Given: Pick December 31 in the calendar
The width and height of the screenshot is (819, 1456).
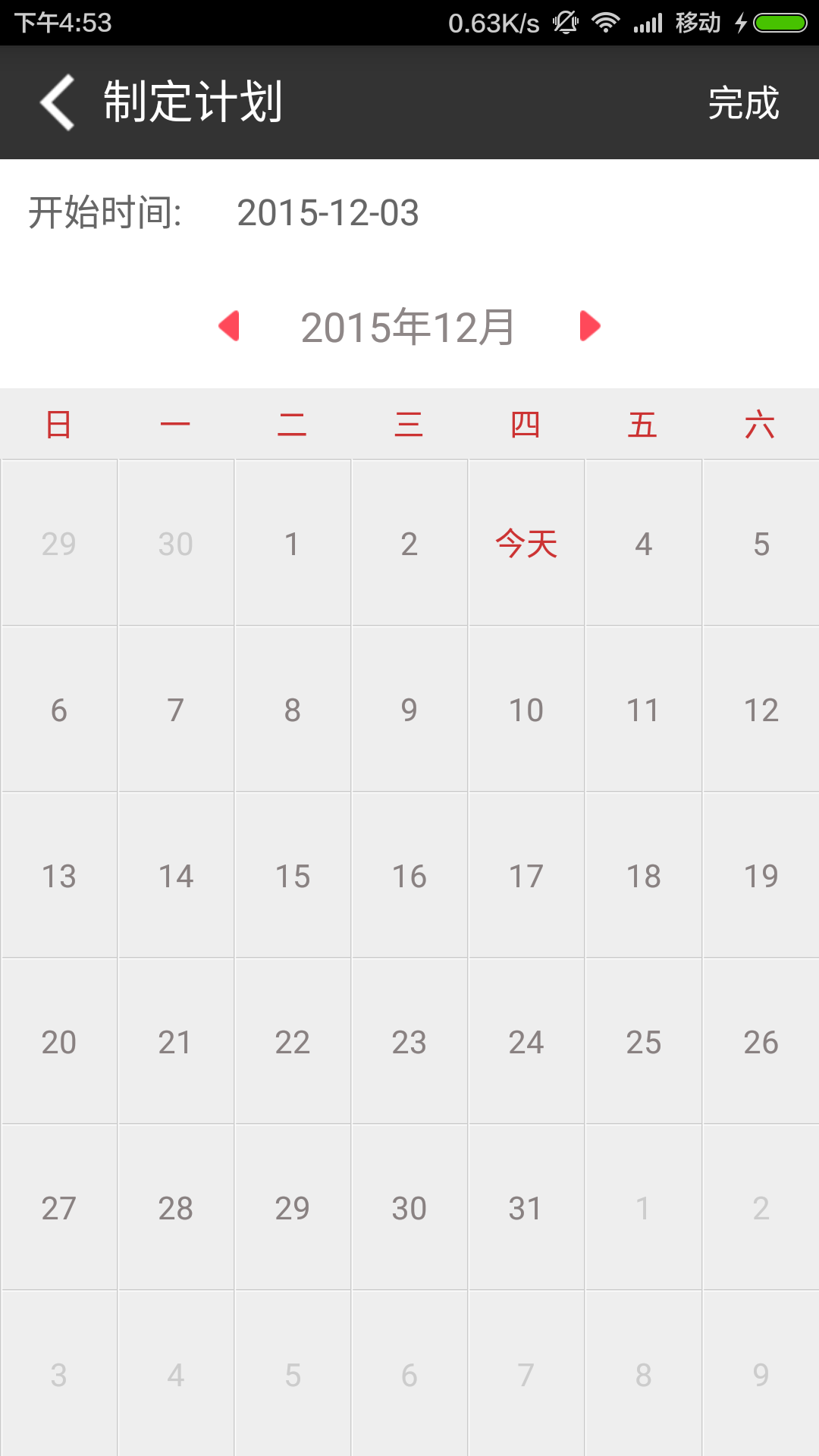Looking at the screenshot, I should point(526,1208).
